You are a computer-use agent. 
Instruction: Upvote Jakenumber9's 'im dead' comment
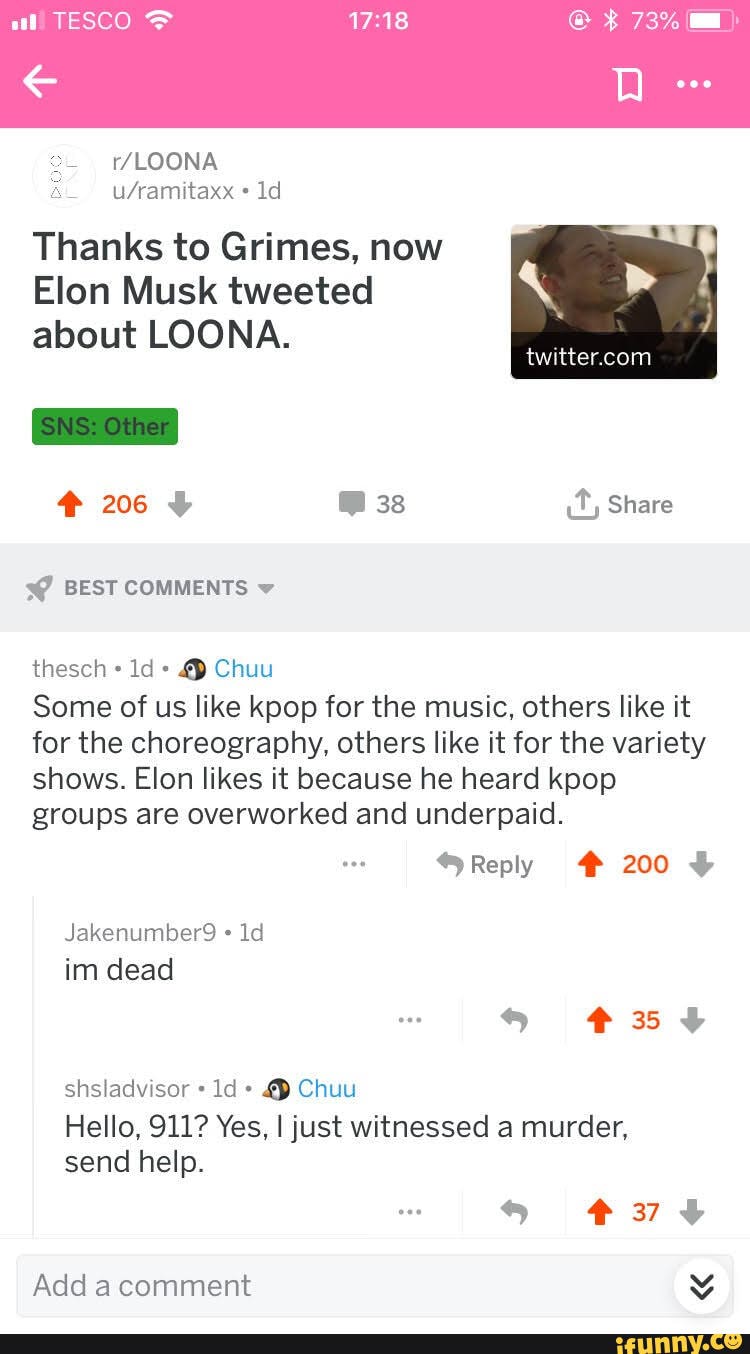(x=599, y=1020)
